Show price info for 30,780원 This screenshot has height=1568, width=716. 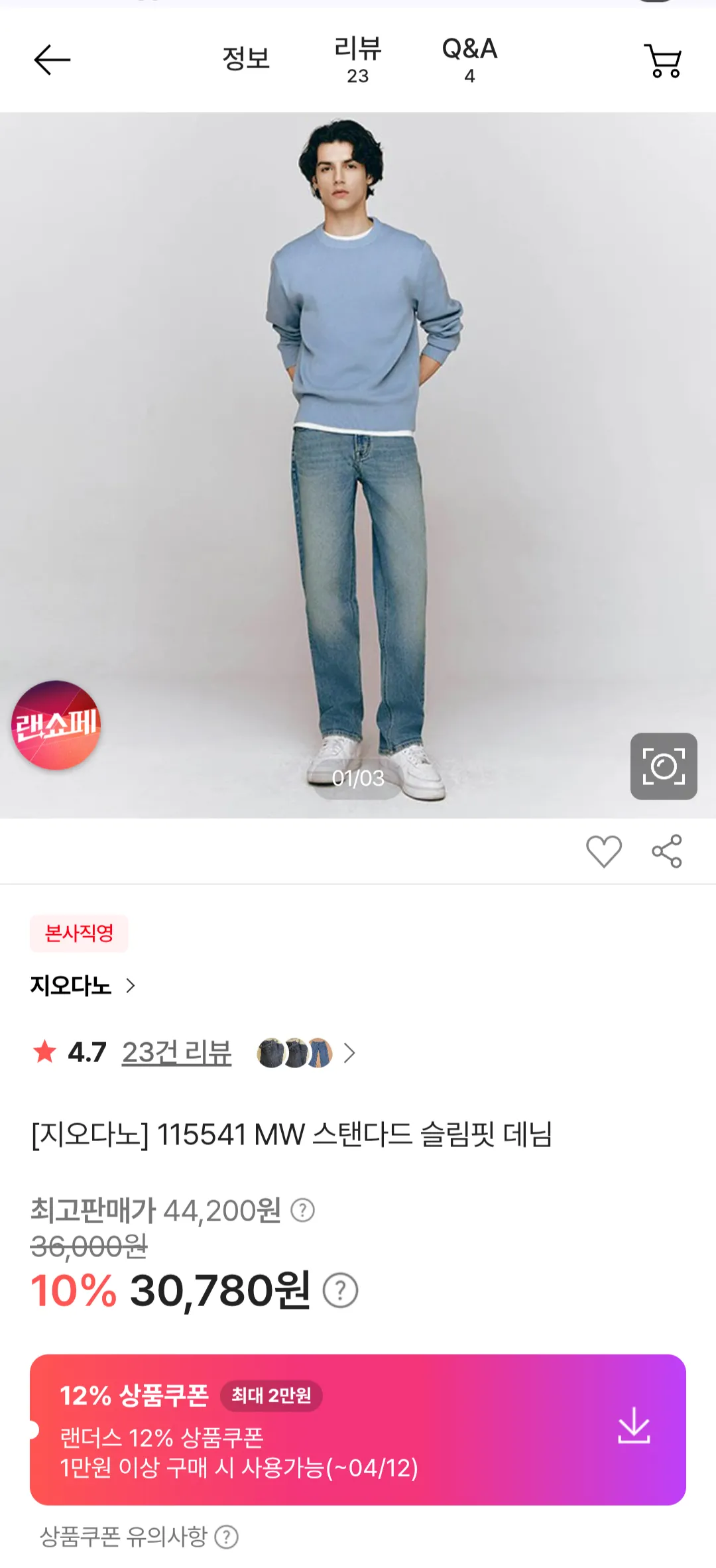pyautogui.click(x=340, y=1291)
